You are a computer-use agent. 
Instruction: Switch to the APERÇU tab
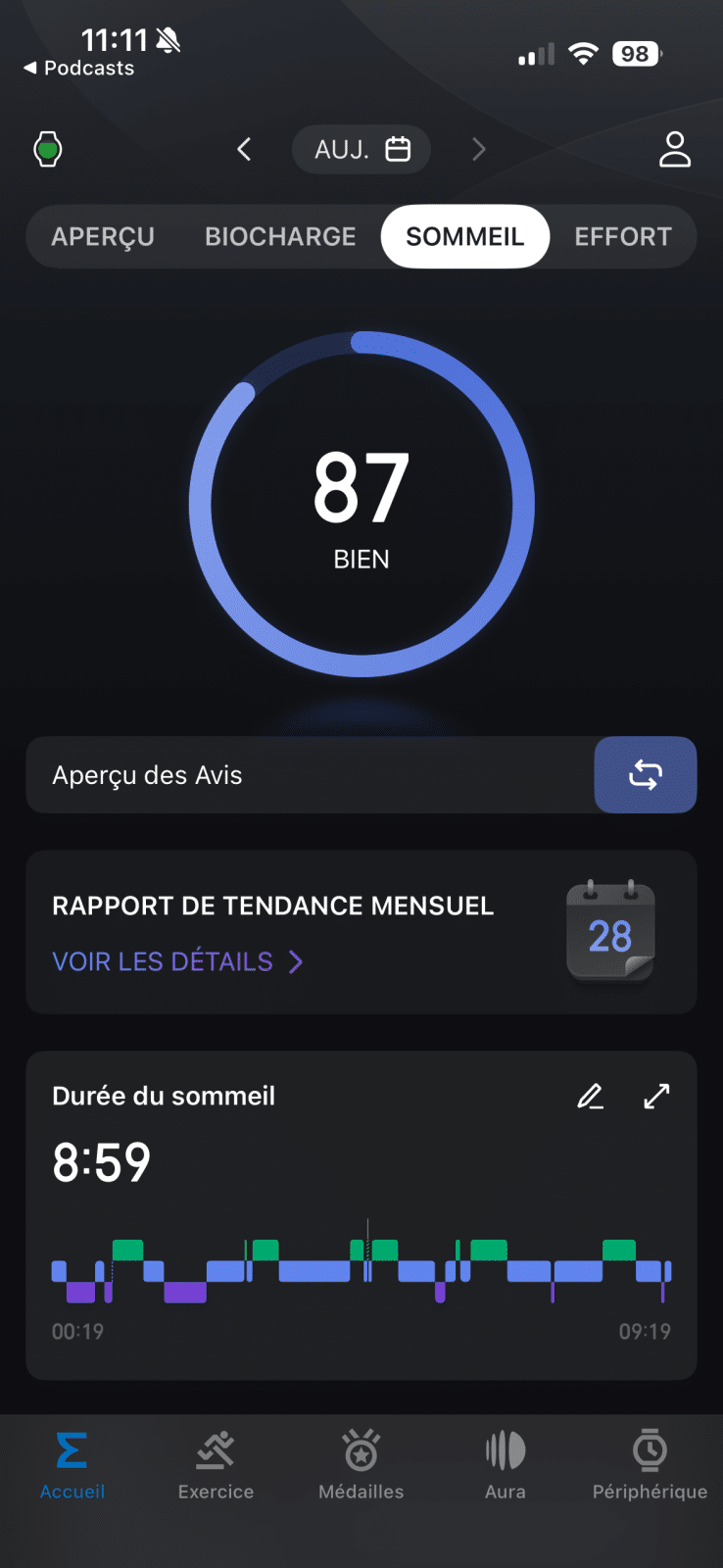103,236
